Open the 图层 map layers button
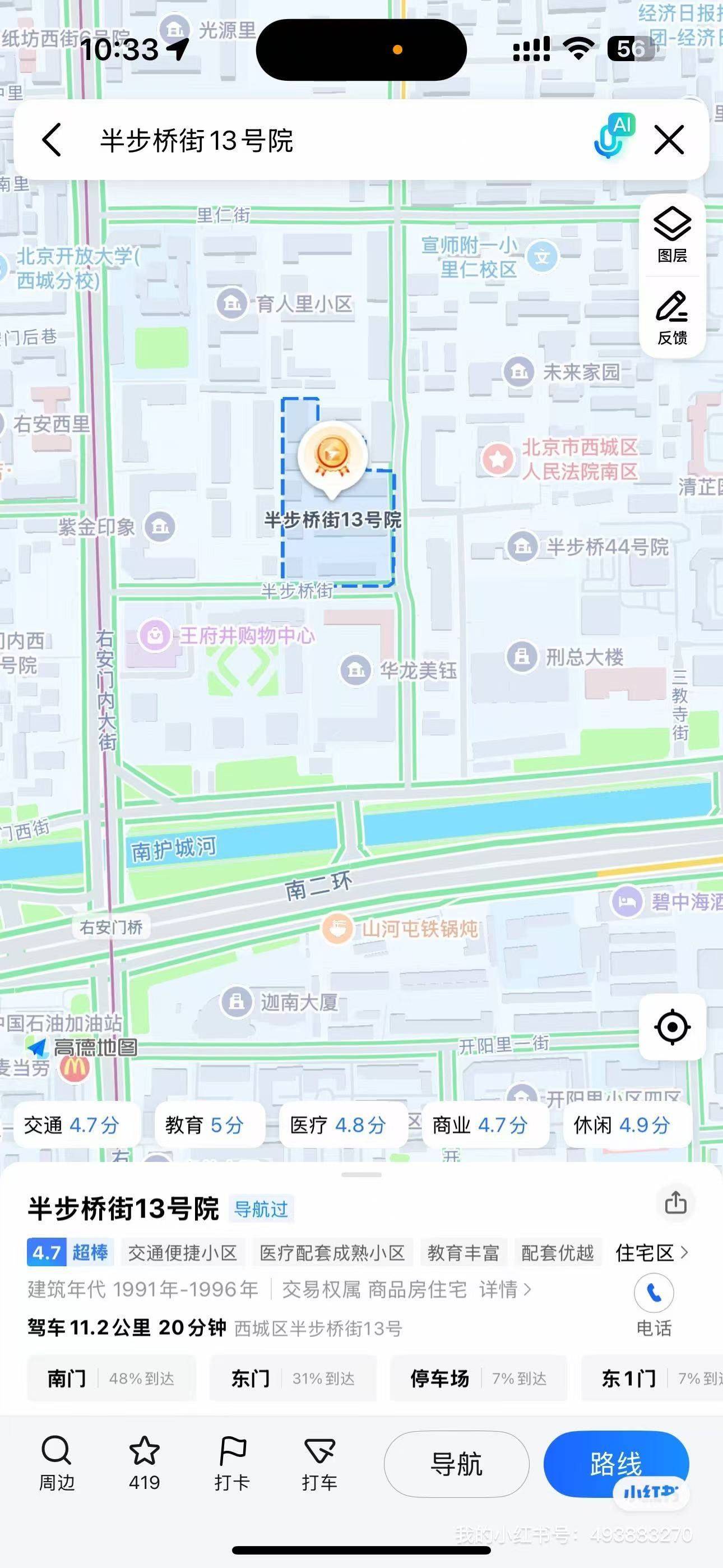 672,234
